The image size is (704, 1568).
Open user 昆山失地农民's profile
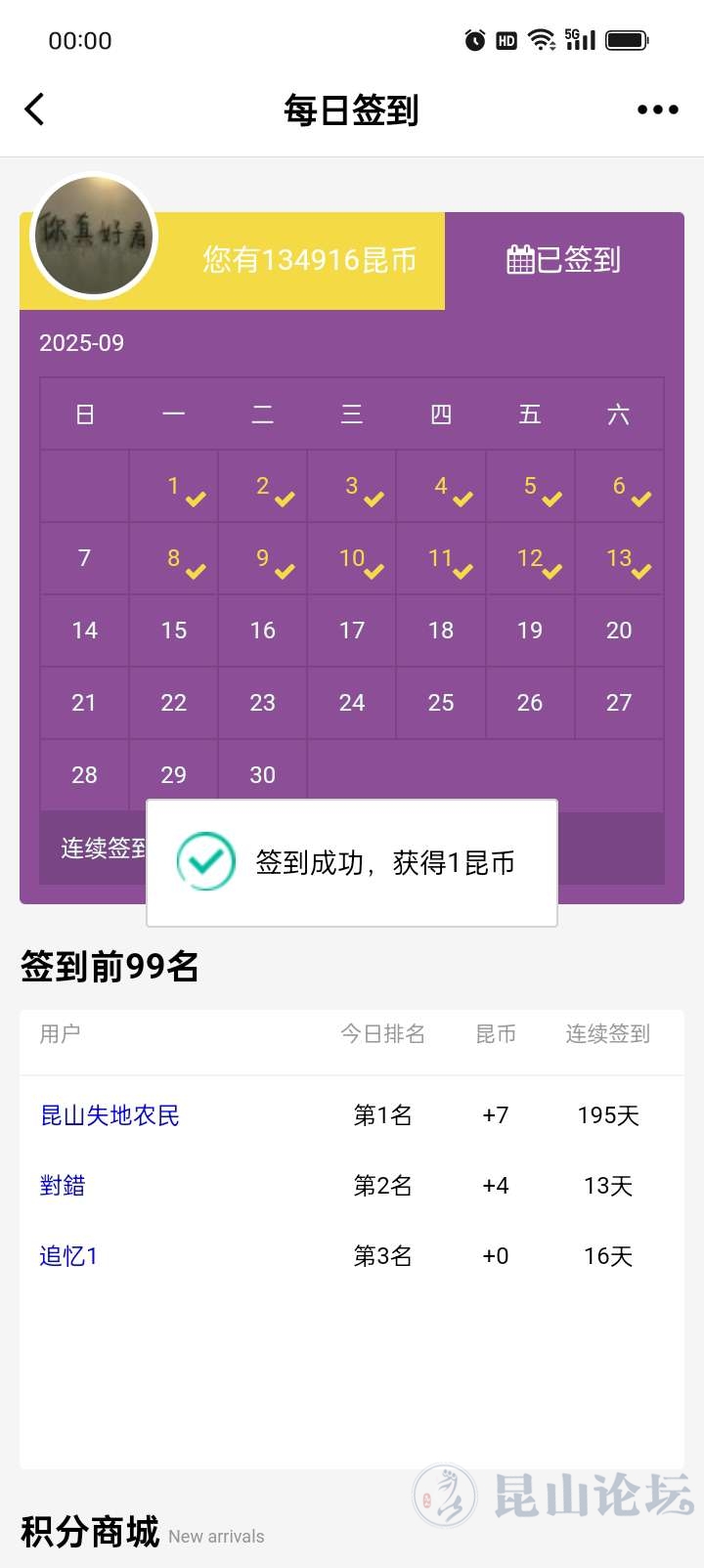click(110, 1115)
